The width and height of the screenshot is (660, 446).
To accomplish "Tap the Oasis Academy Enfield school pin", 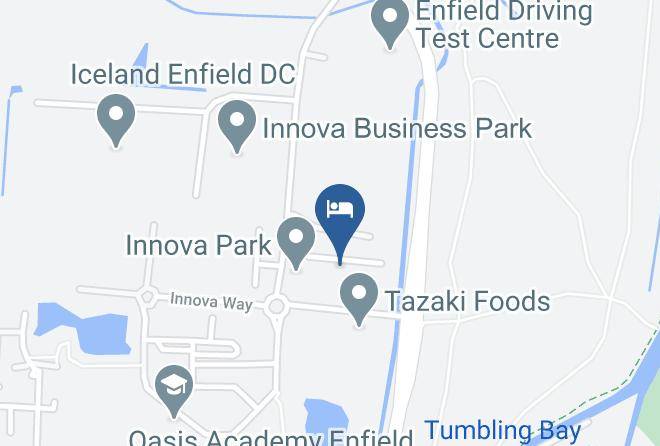I will [174, 389].
